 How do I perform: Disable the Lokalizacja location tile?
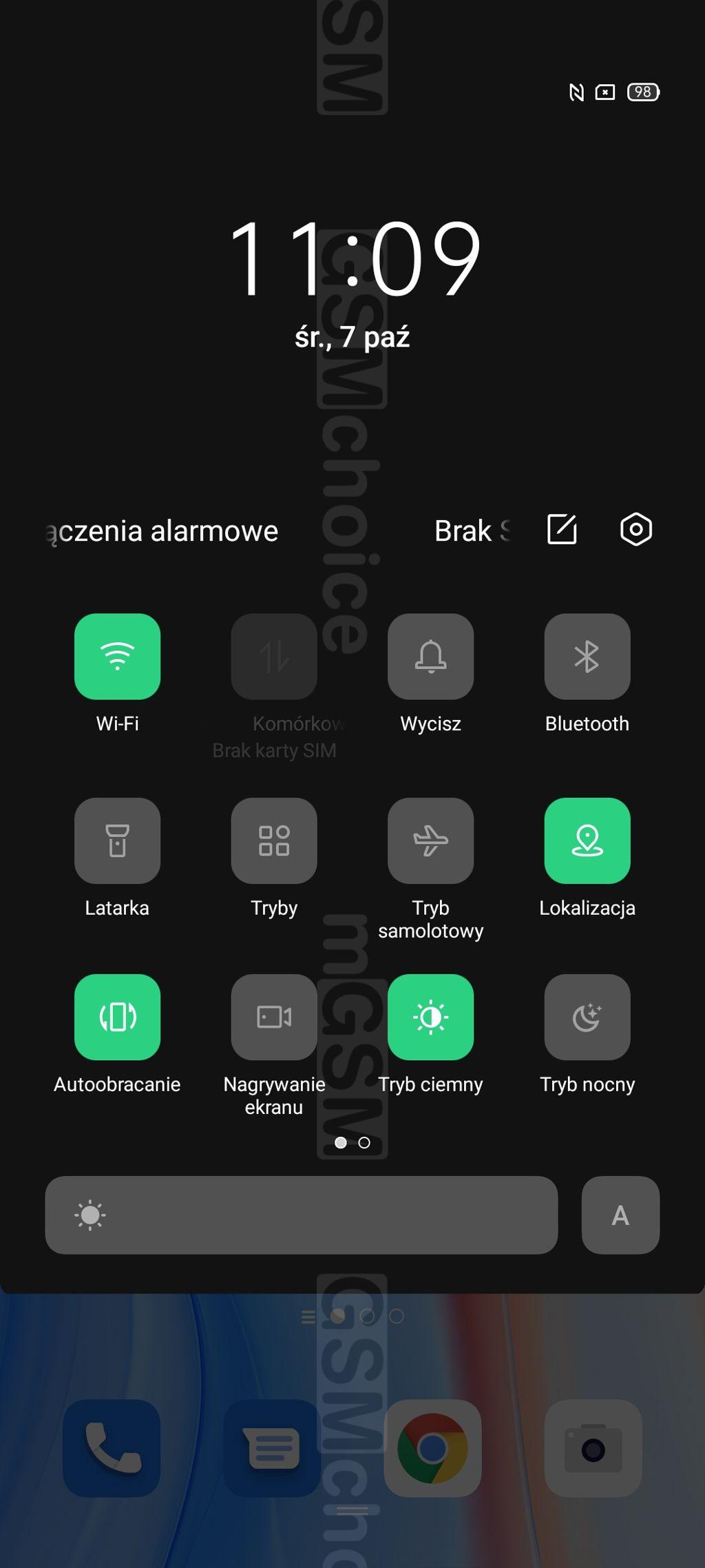[x=587, y=840]
